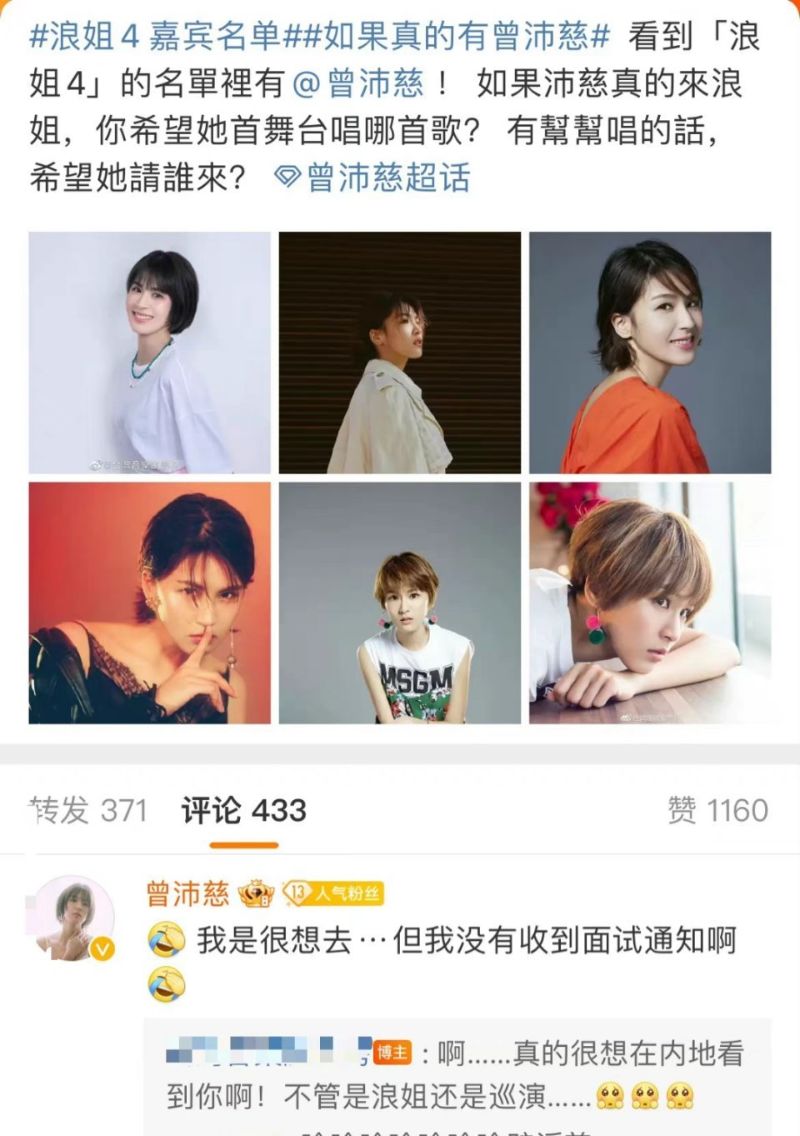This screenshot has height=1136, width=800.
Task: Open the photo with finger on lips
Action: (x=150, y=603)
